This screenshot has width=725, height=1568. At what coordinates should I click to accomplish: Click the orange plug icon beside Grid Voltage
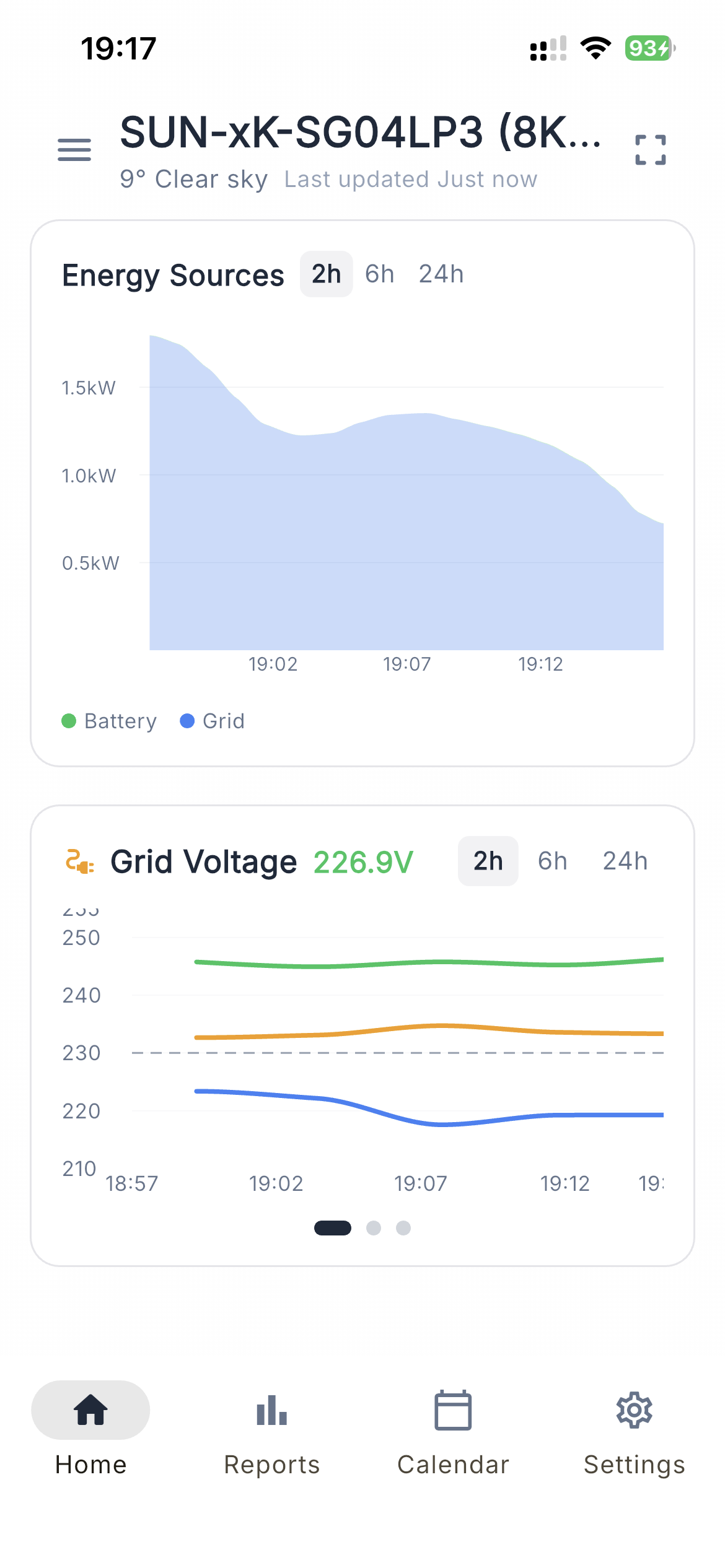click(x=78, y=861)
